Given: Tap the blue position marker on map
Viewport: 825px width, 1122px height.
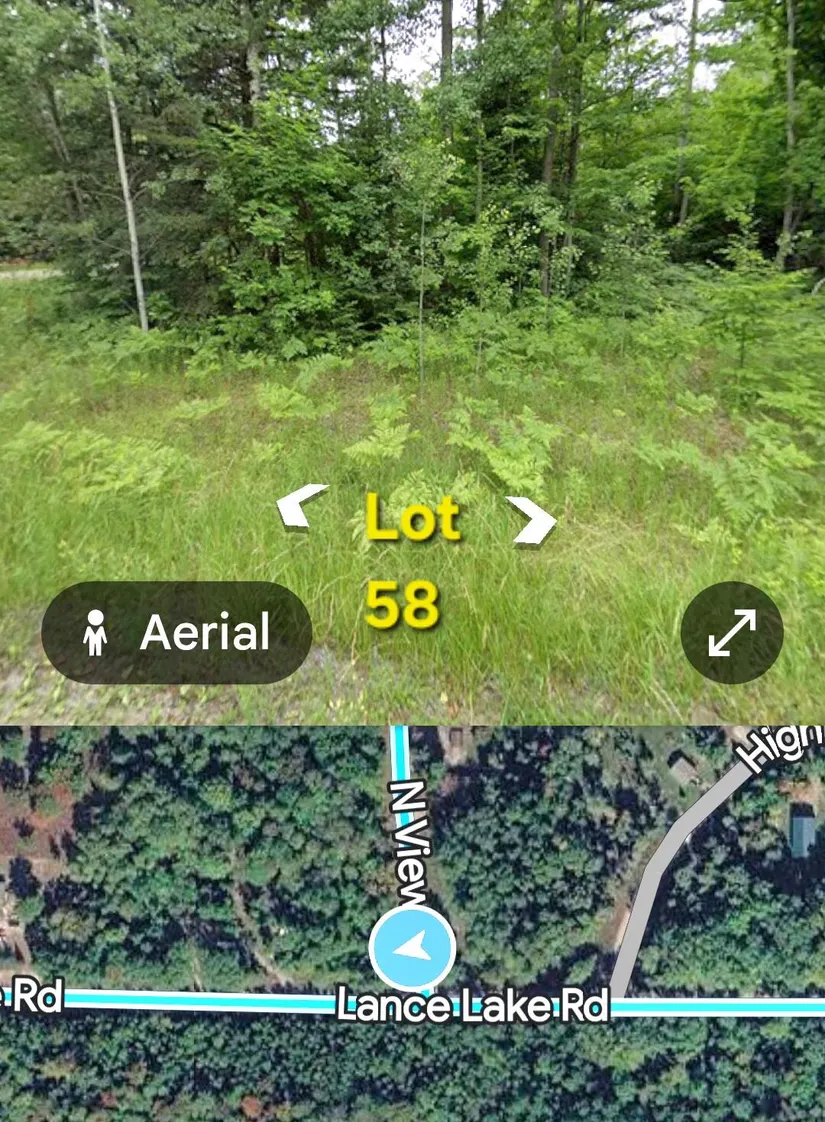Looking at the screenshot, I should click(x=413, y=946).
